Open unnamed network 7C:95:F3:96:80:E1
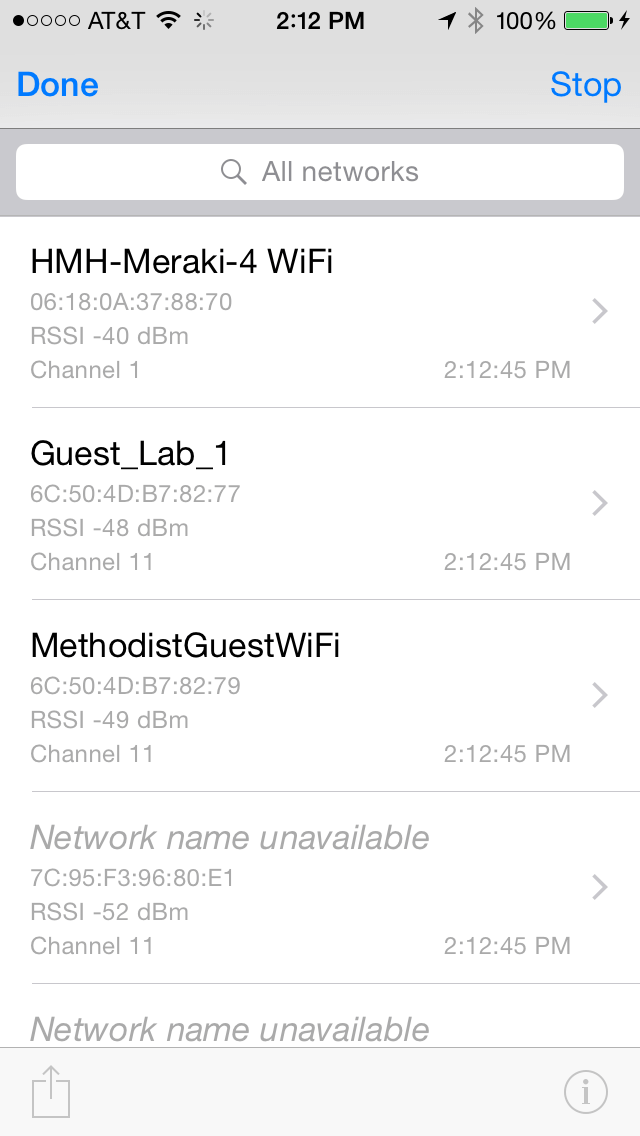The width and height of the screenshot is (640, 1136). pos(320,888)
